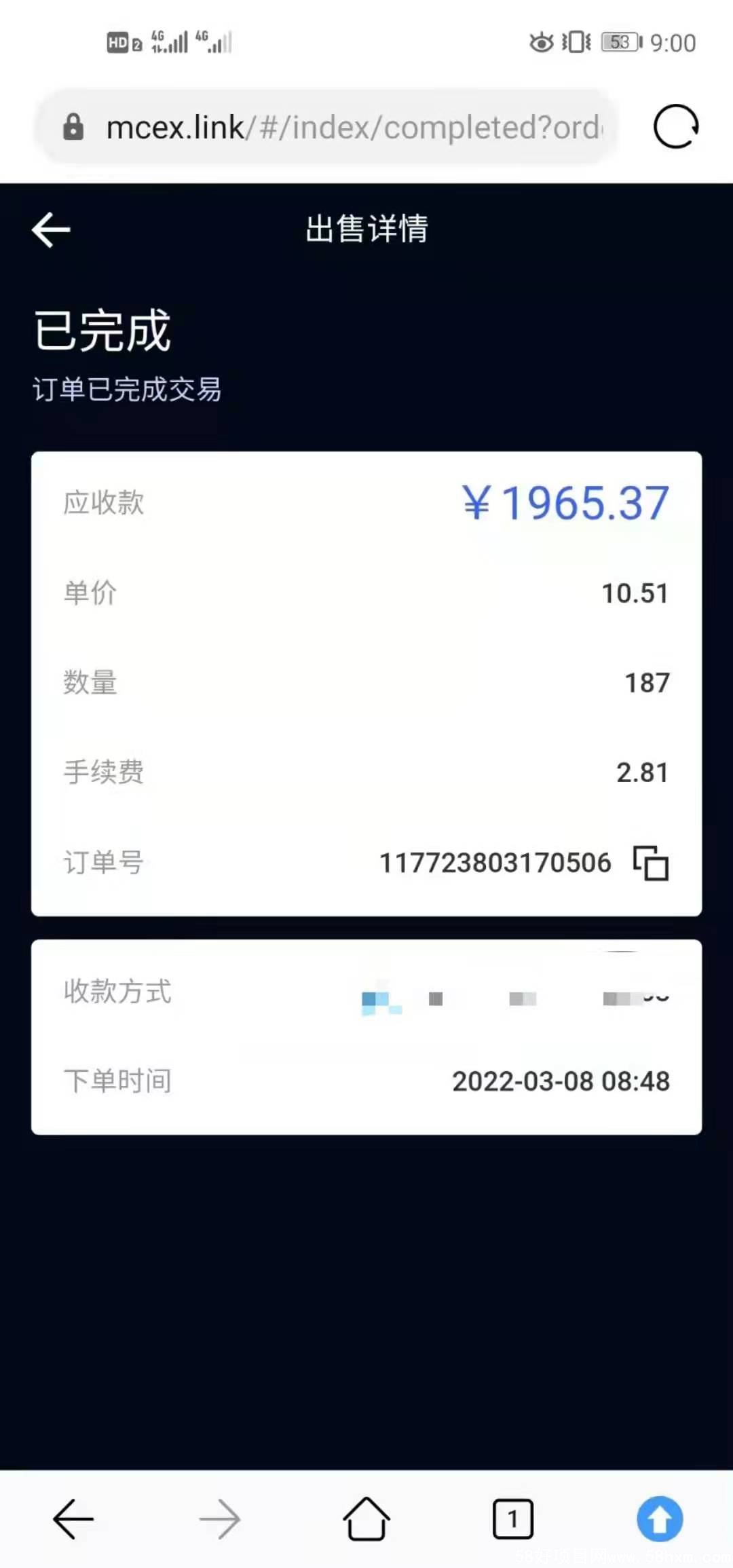Copy the order number 117723803170506
The width and height of the screenshot is (733, 1568).
[x=651, y=863]
